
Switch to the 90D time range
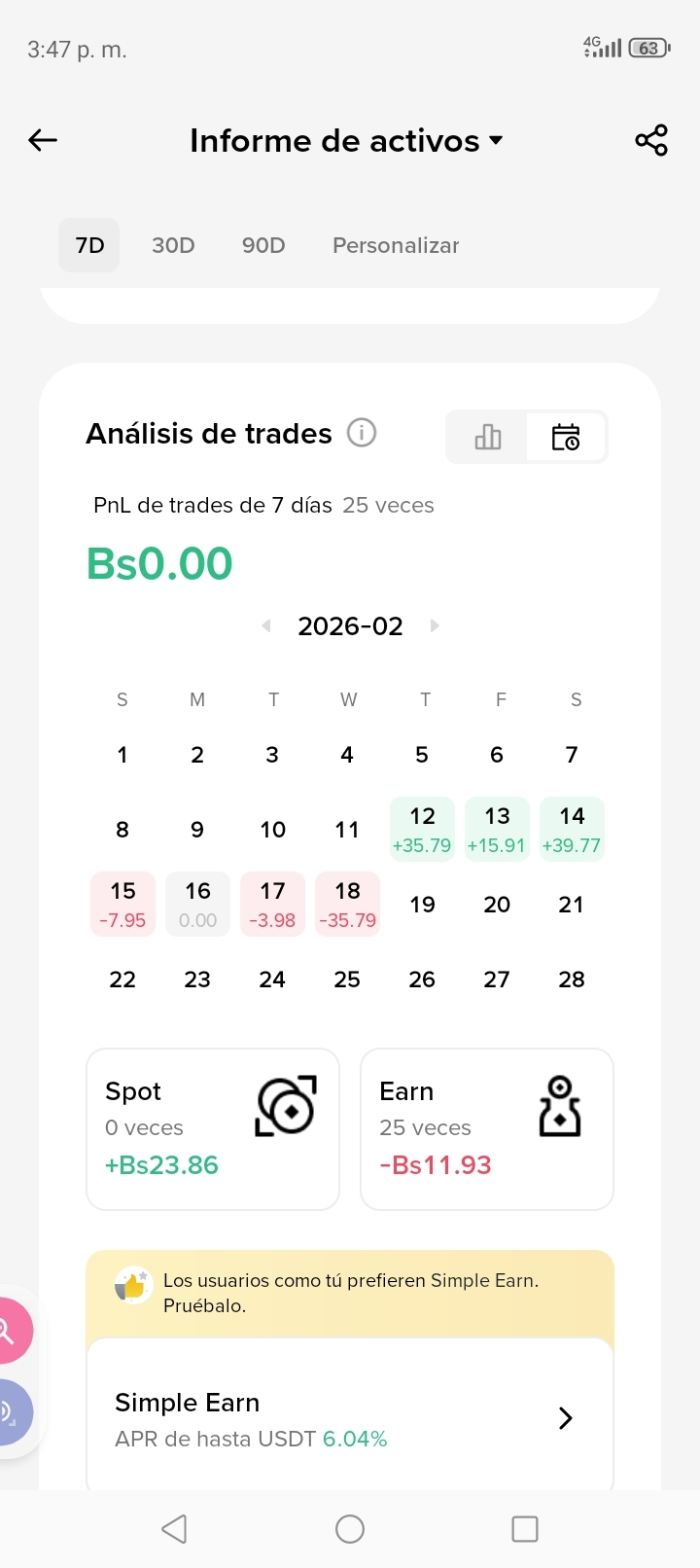point(263,245)
